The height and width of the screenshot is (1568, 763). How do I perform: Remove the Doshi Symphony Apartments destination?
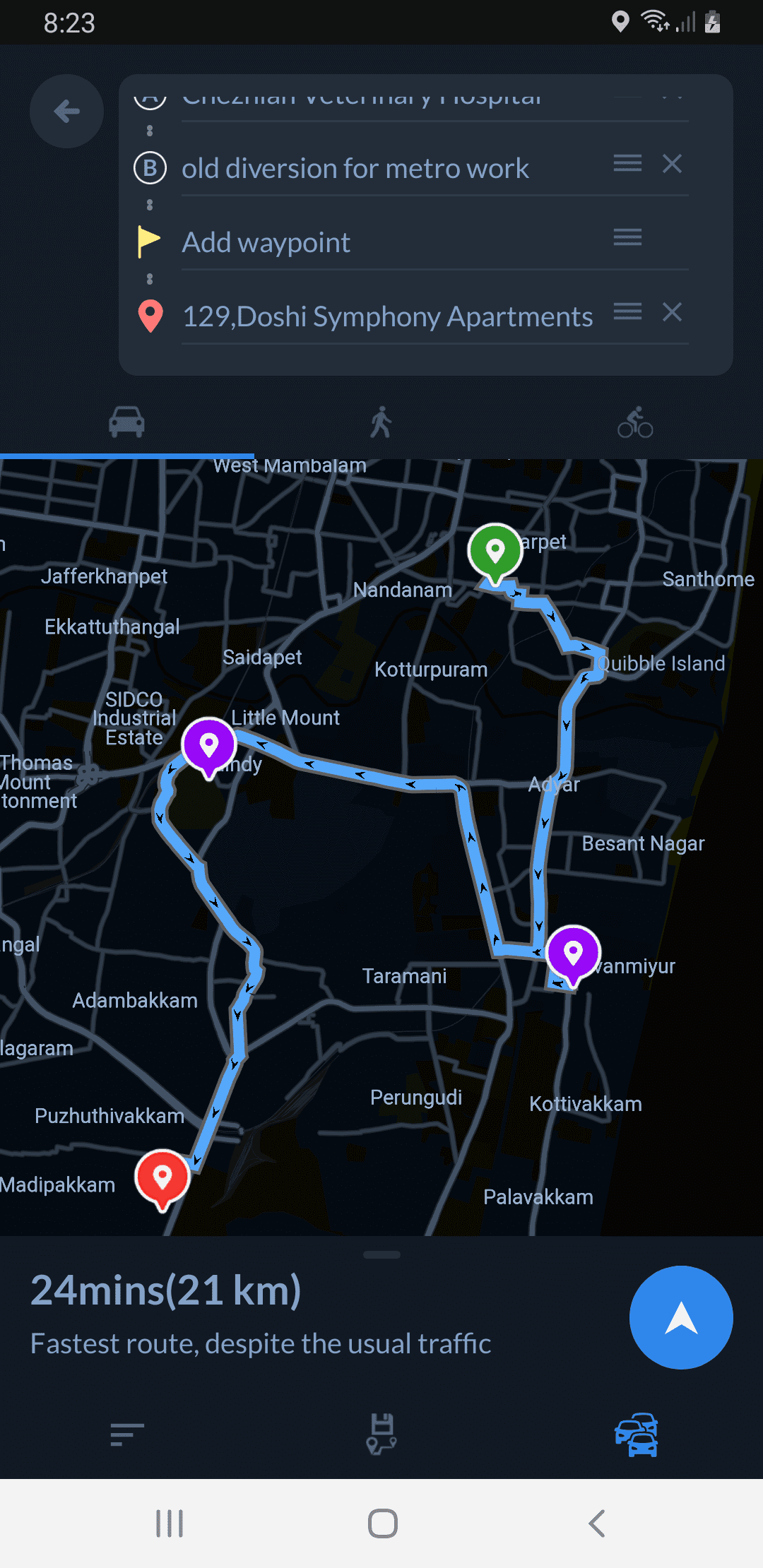click(x=672, y=311)
